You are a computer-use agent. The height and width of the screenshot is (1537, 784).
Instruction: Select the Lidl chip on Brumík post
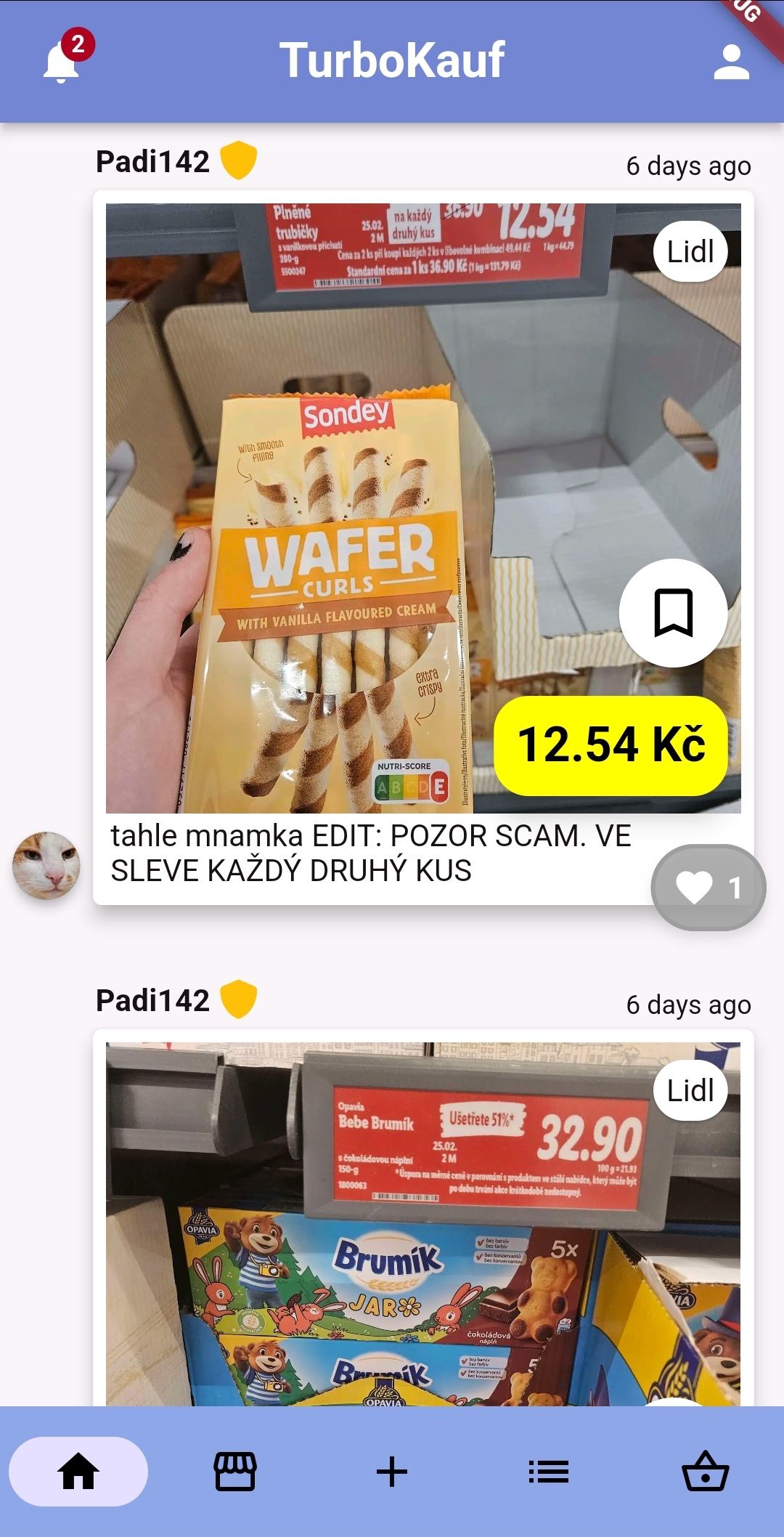click(690, 1090)
